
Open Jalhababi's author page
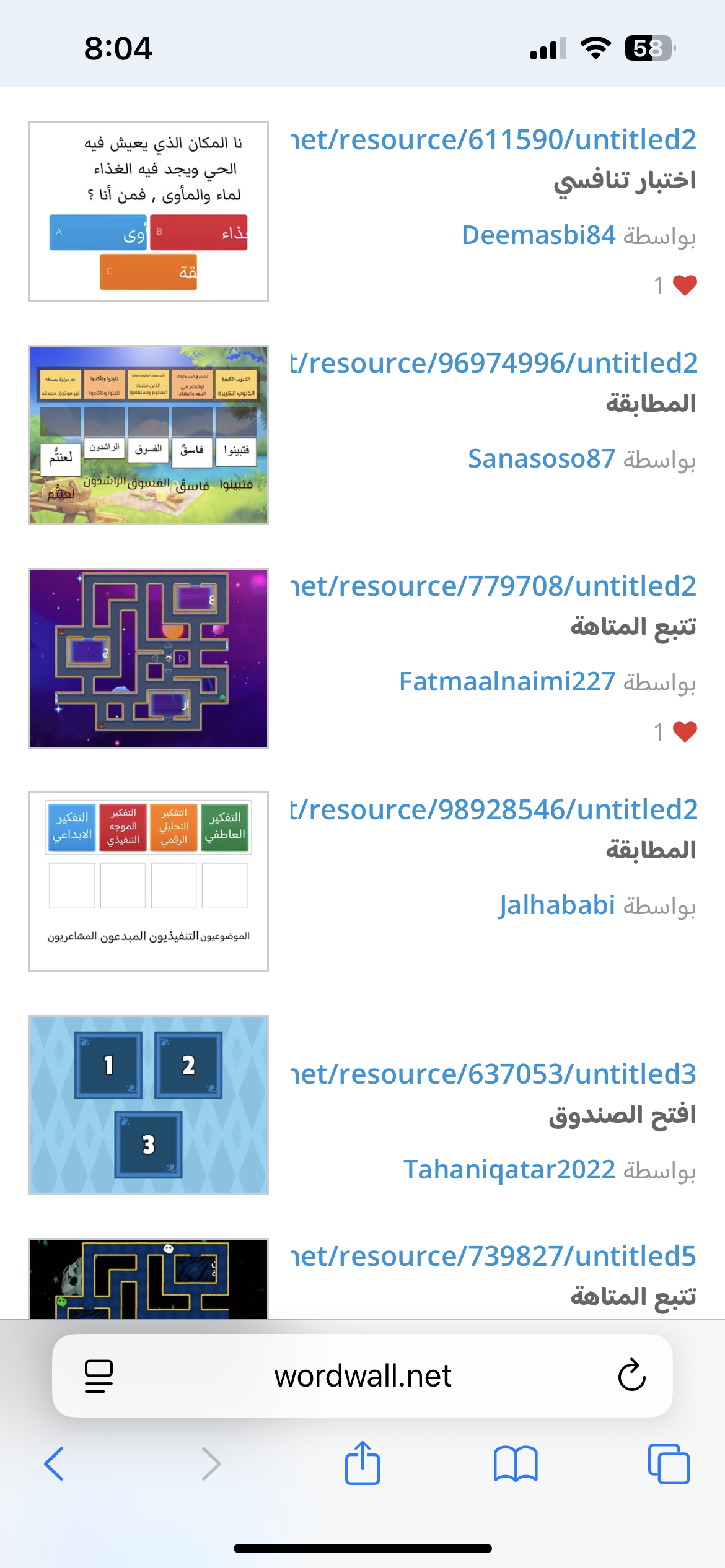(556, 905)
